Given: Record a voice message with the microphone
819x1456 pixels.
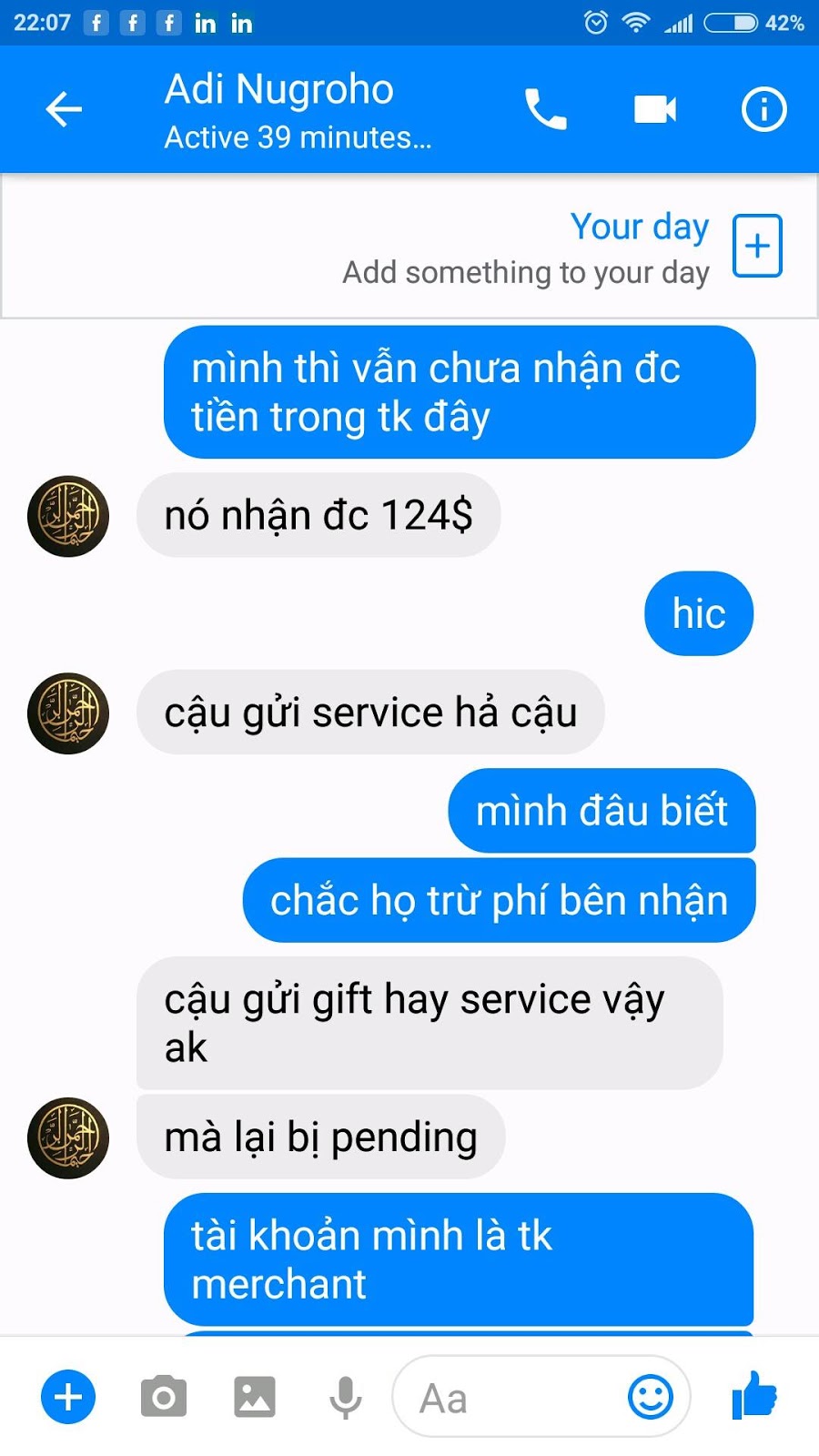Looking at the screenshot, I should click(x=346, y=1397).
